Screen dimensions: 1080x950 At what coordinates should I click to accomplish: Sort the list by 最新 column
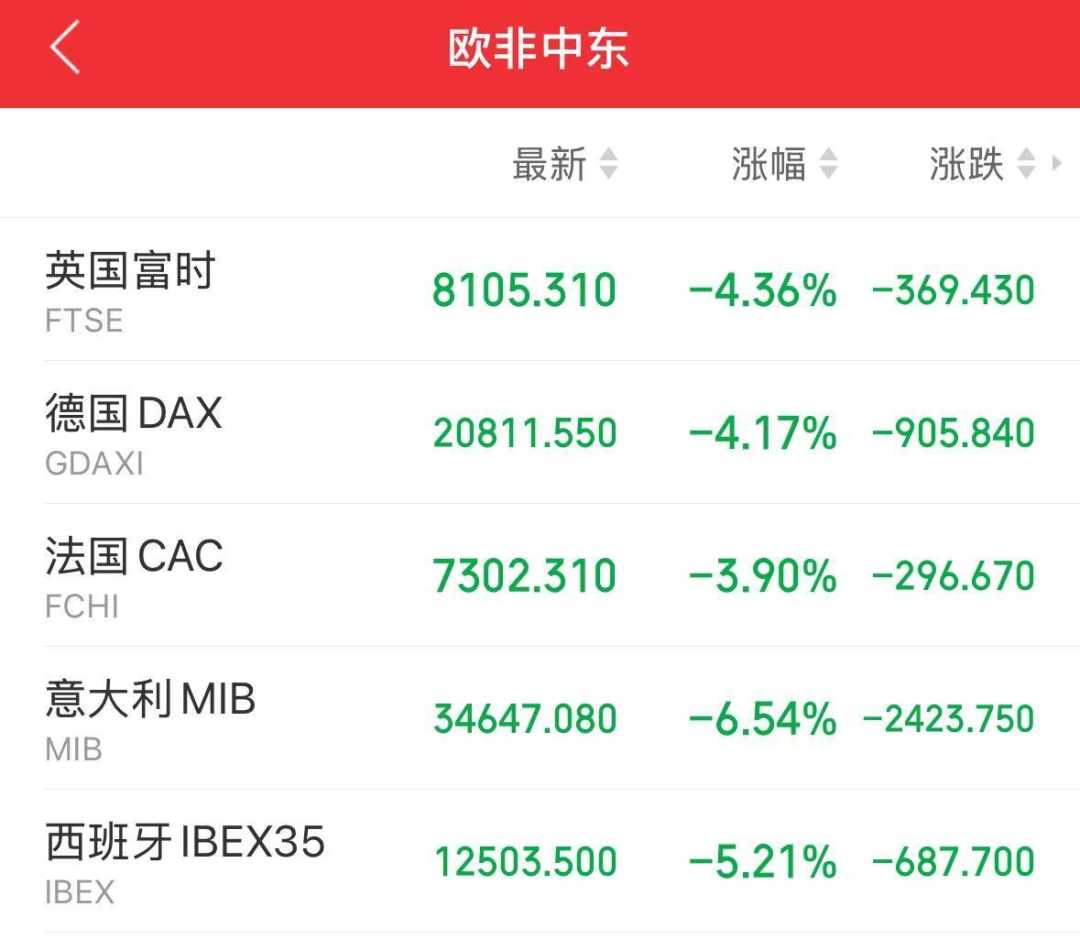click(x=564, y=163)
